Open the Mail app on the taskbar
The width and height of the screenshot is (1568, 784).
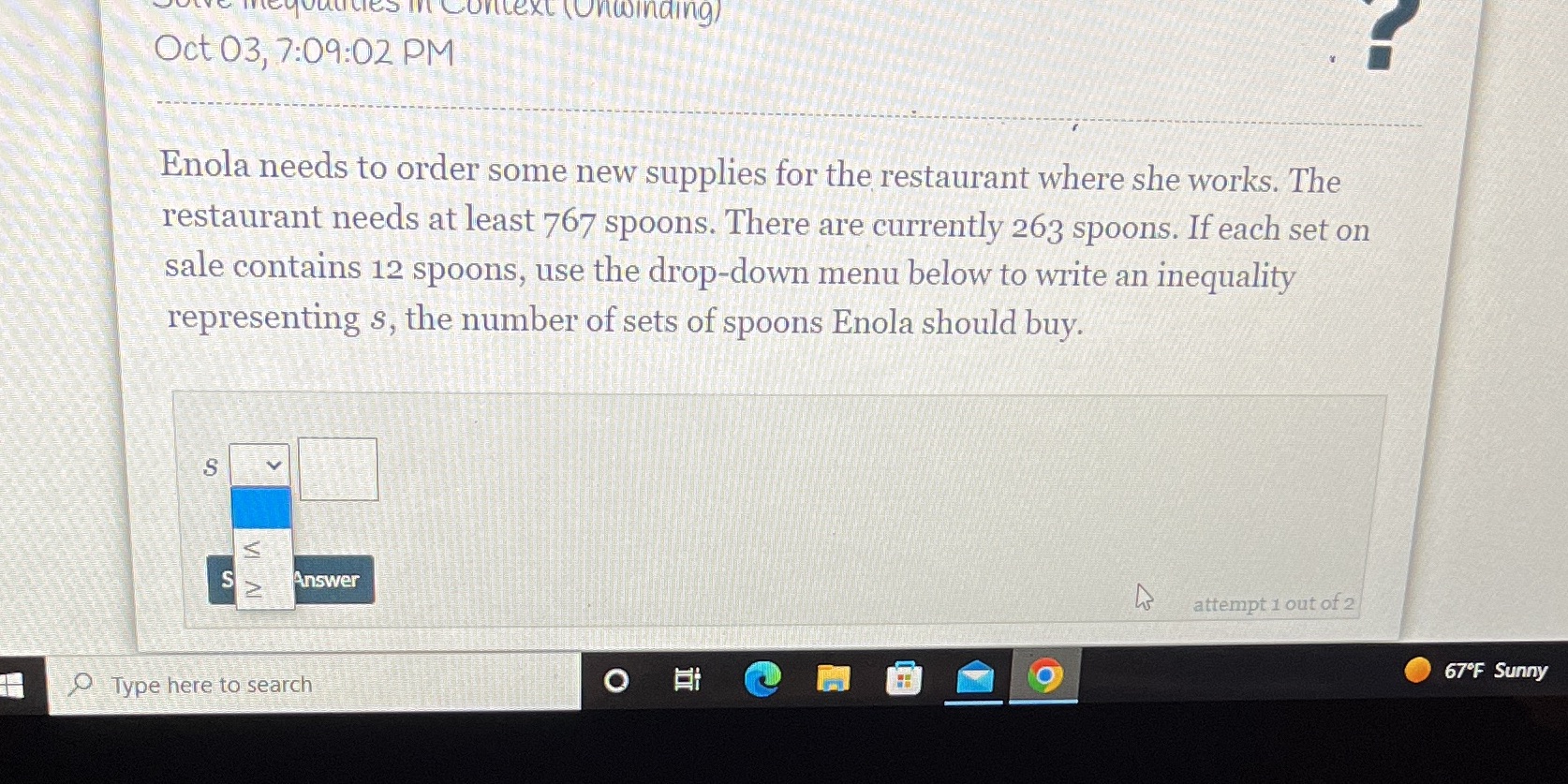point(974,677)
